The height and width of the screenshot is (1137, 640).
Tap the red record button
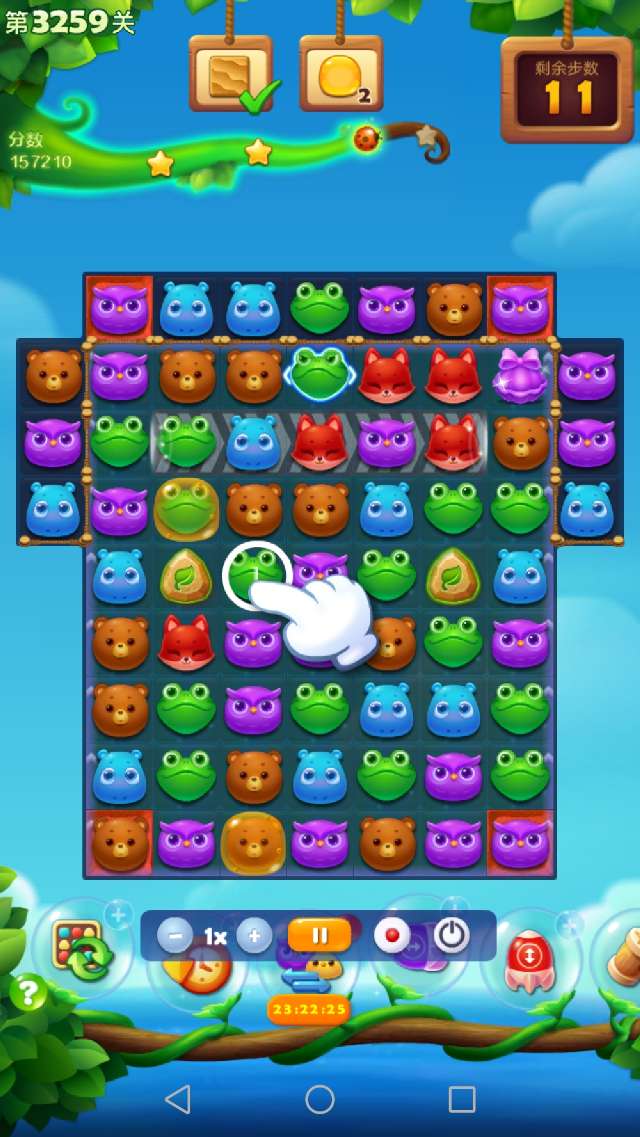click(392, 936)
